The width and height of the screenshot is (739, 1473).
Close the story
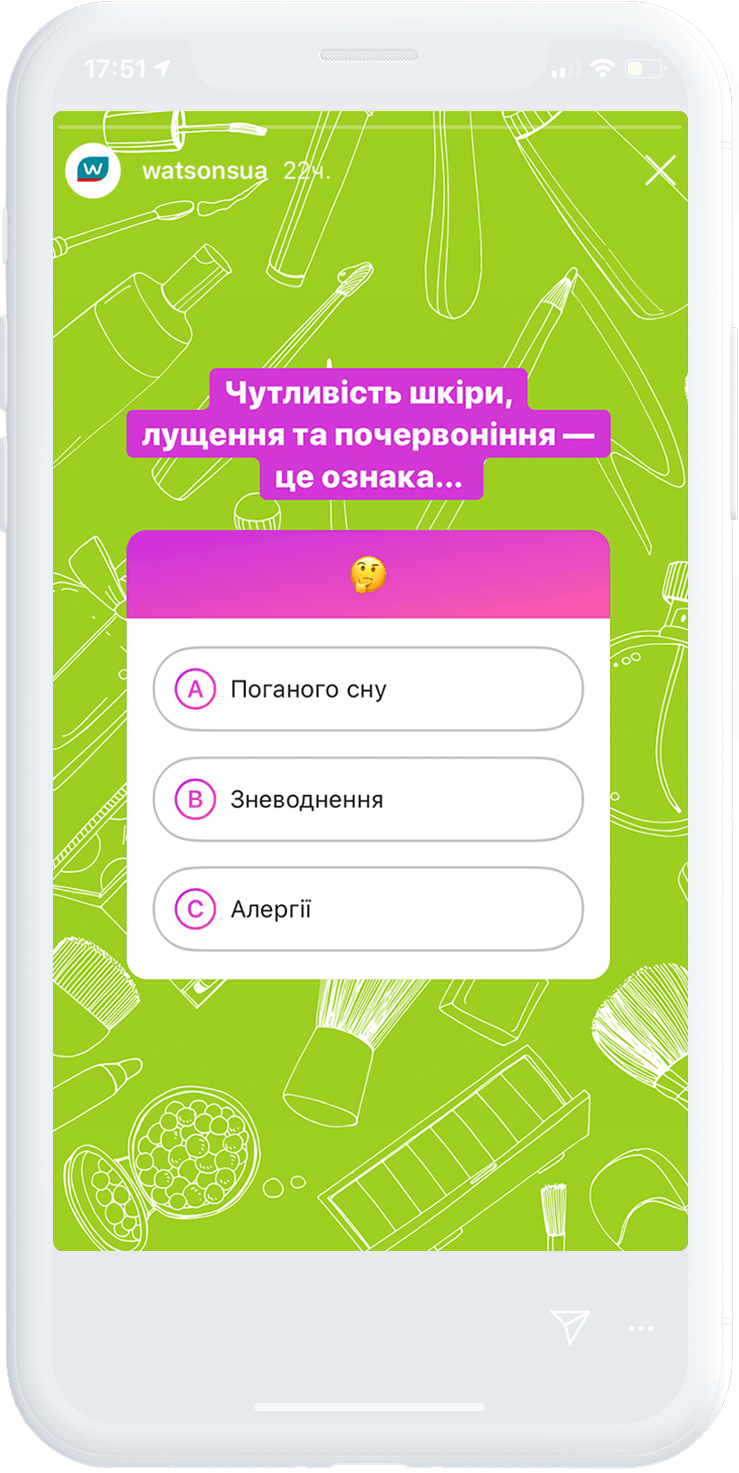(x=661, y=171)
